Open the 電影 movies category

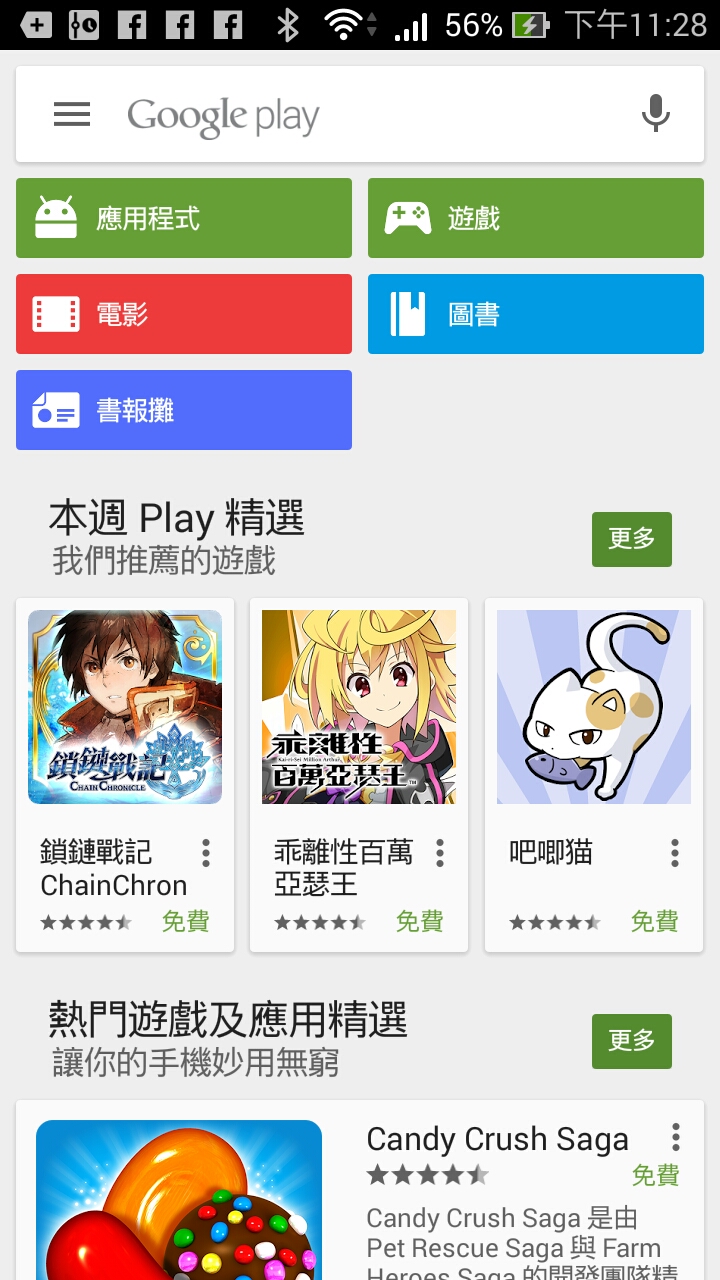[x=184, y=314]
